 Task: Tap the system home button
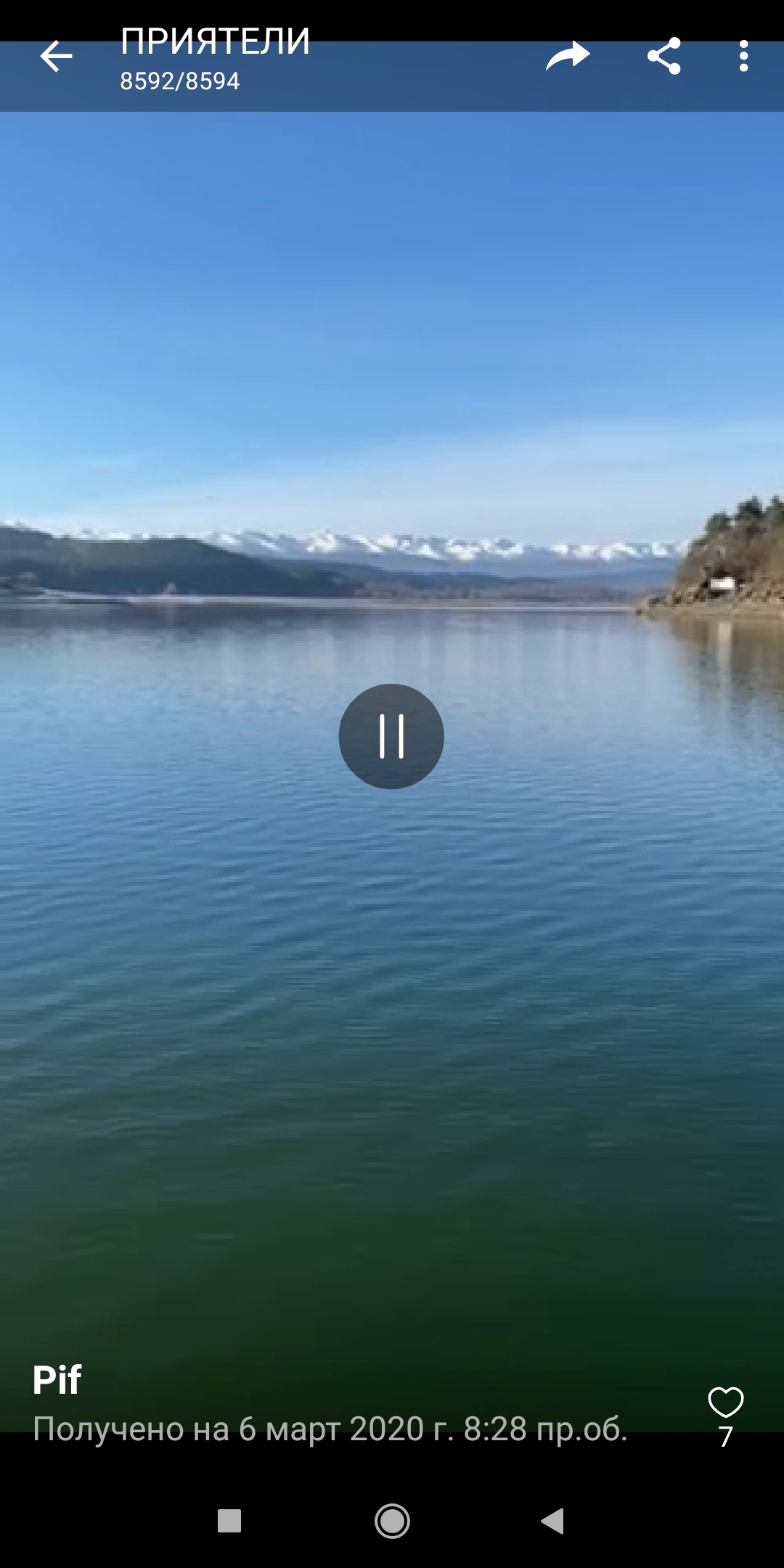click(x=392, y=1521)
